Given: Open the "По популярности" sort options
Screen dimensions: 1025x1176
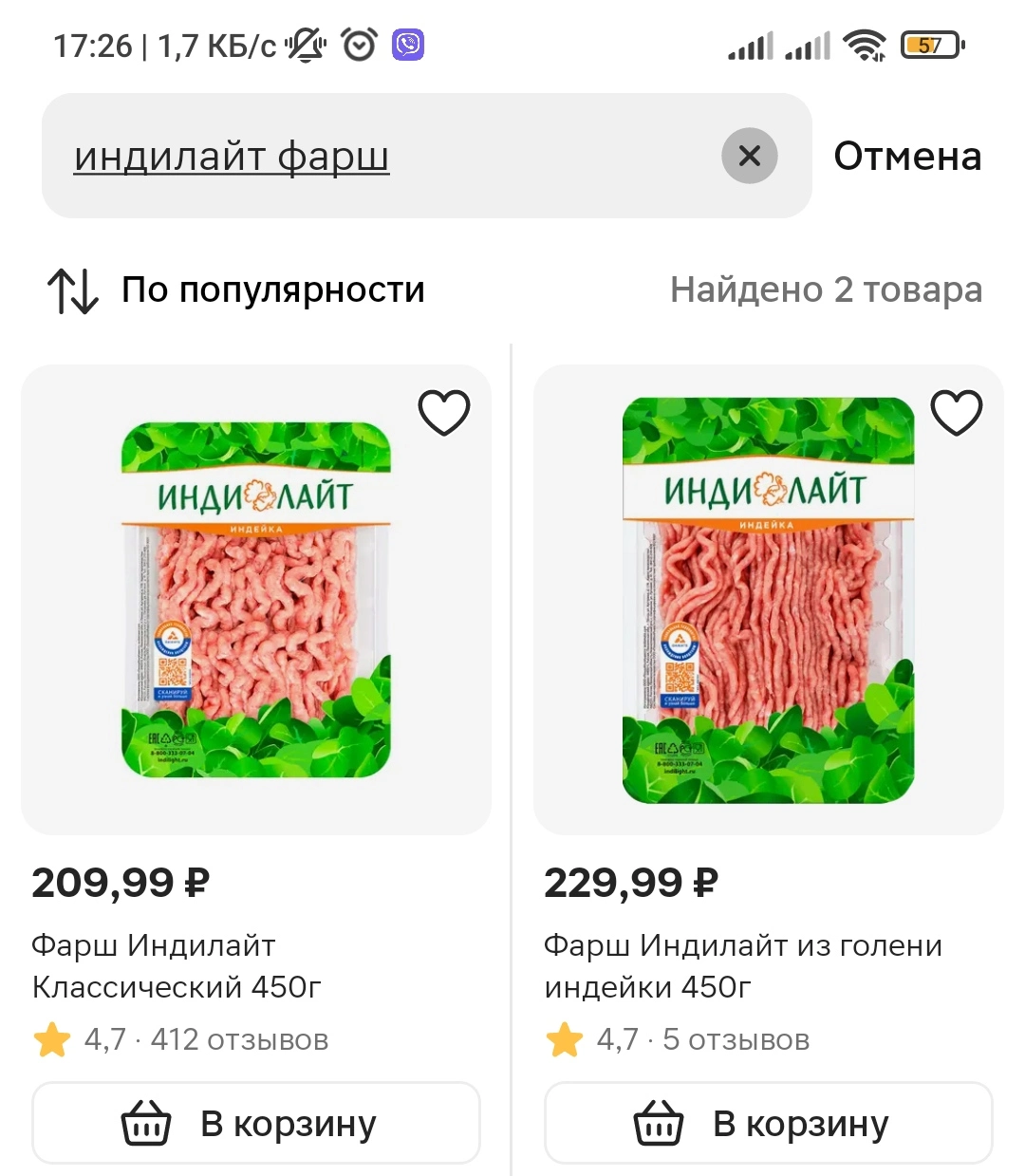Looking at the screenshot, I should tap(236, 289).
